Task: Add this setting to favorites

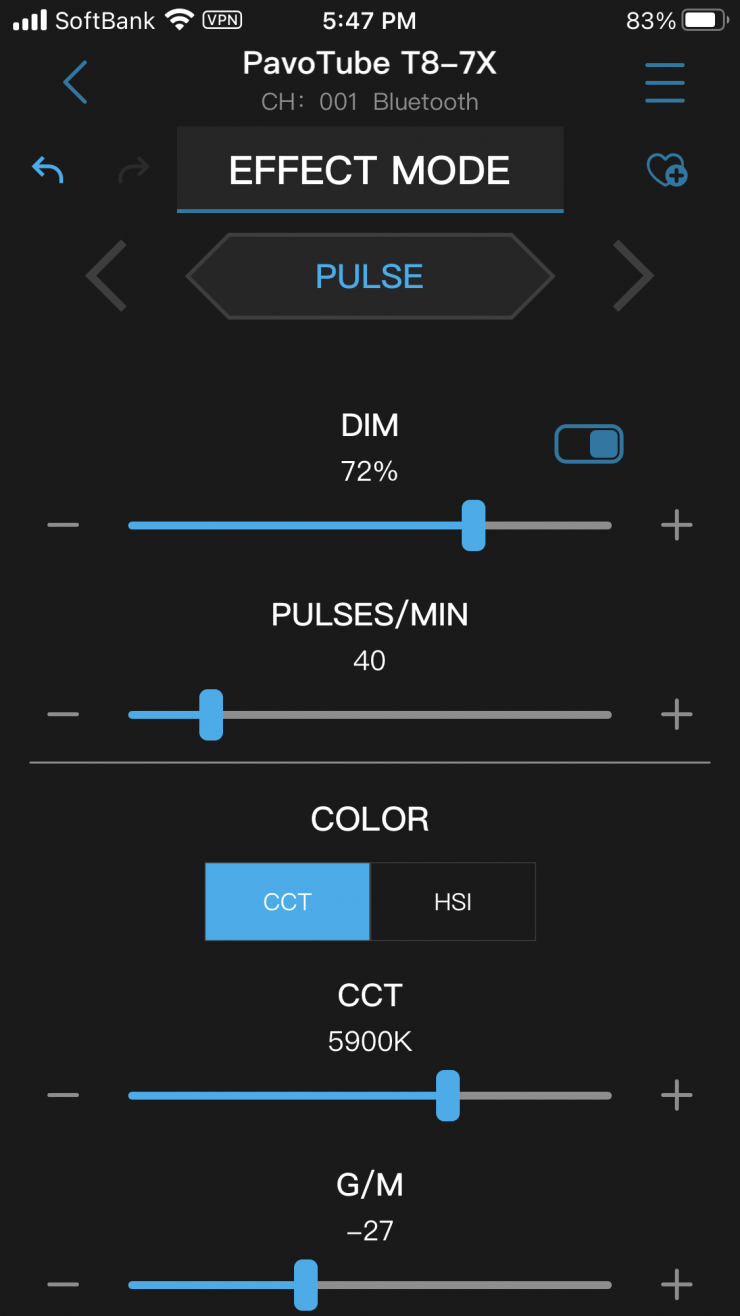Action: pyautogui.click(x=666, y=170)
